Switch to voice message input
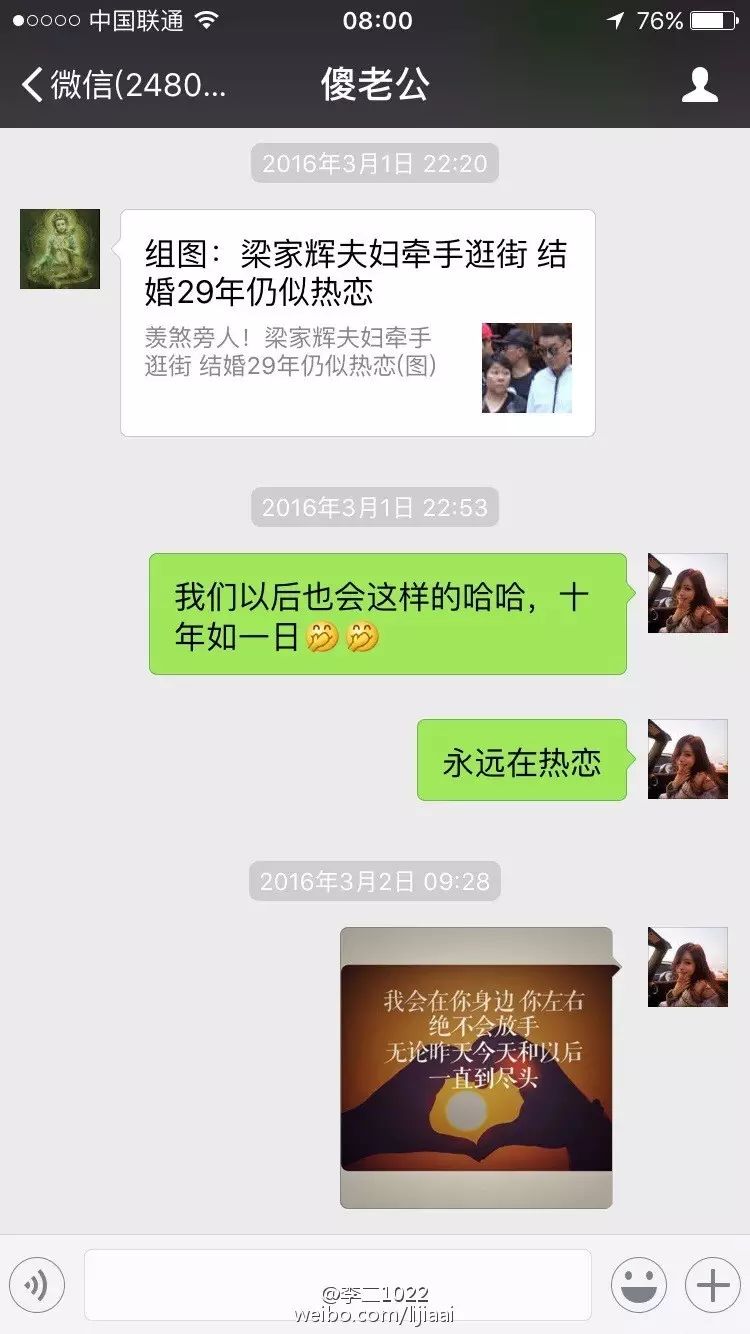This screenshot has width=750, height=1334. (x=37, y=1285)
